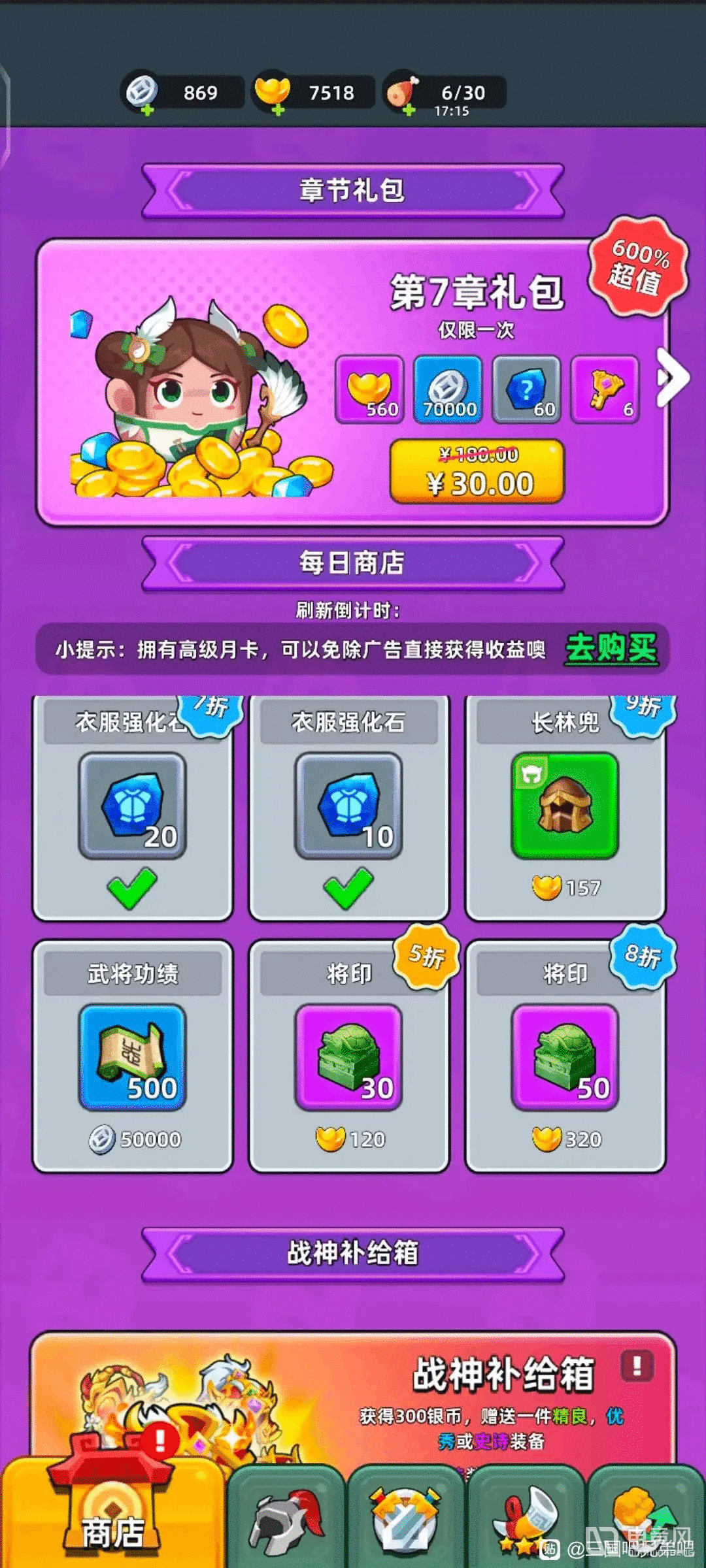This screenshot has width=706, height=1568.
Task: Tap the 70000 coin reward icon in chapter pack
Action: click(448, 389)
